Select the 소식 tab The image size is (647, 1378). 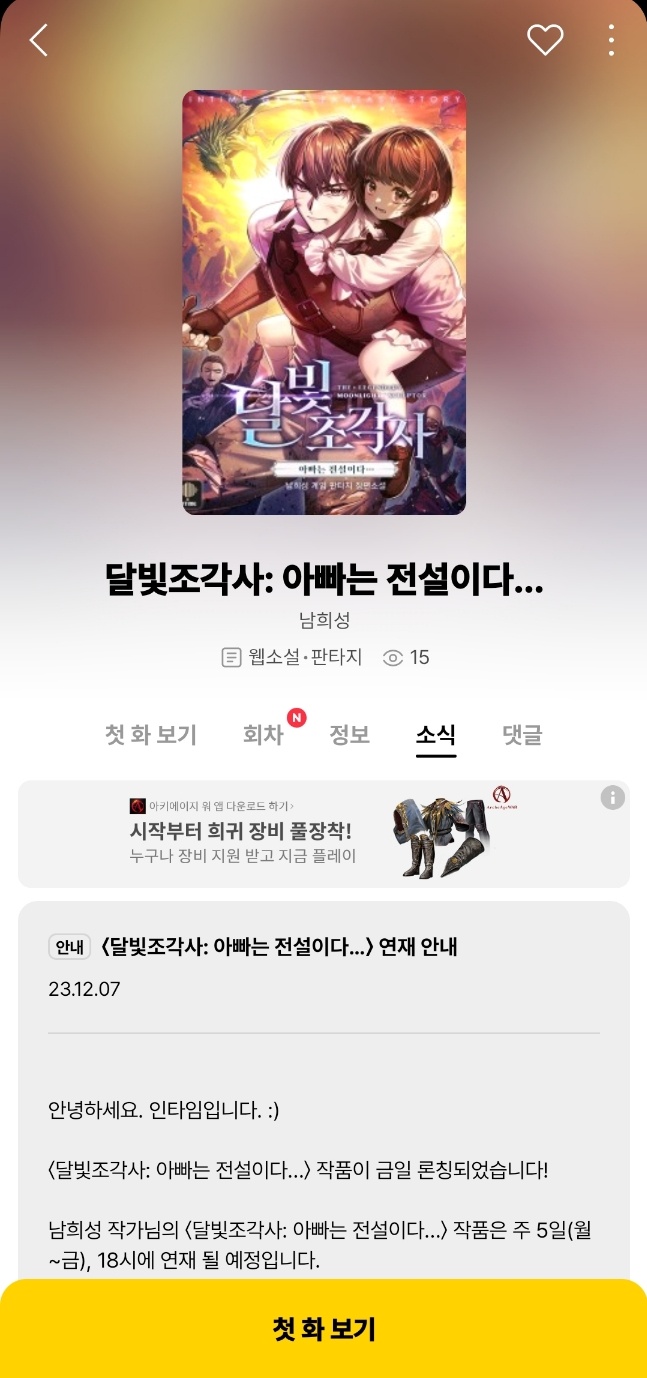[x=436, y=736]
